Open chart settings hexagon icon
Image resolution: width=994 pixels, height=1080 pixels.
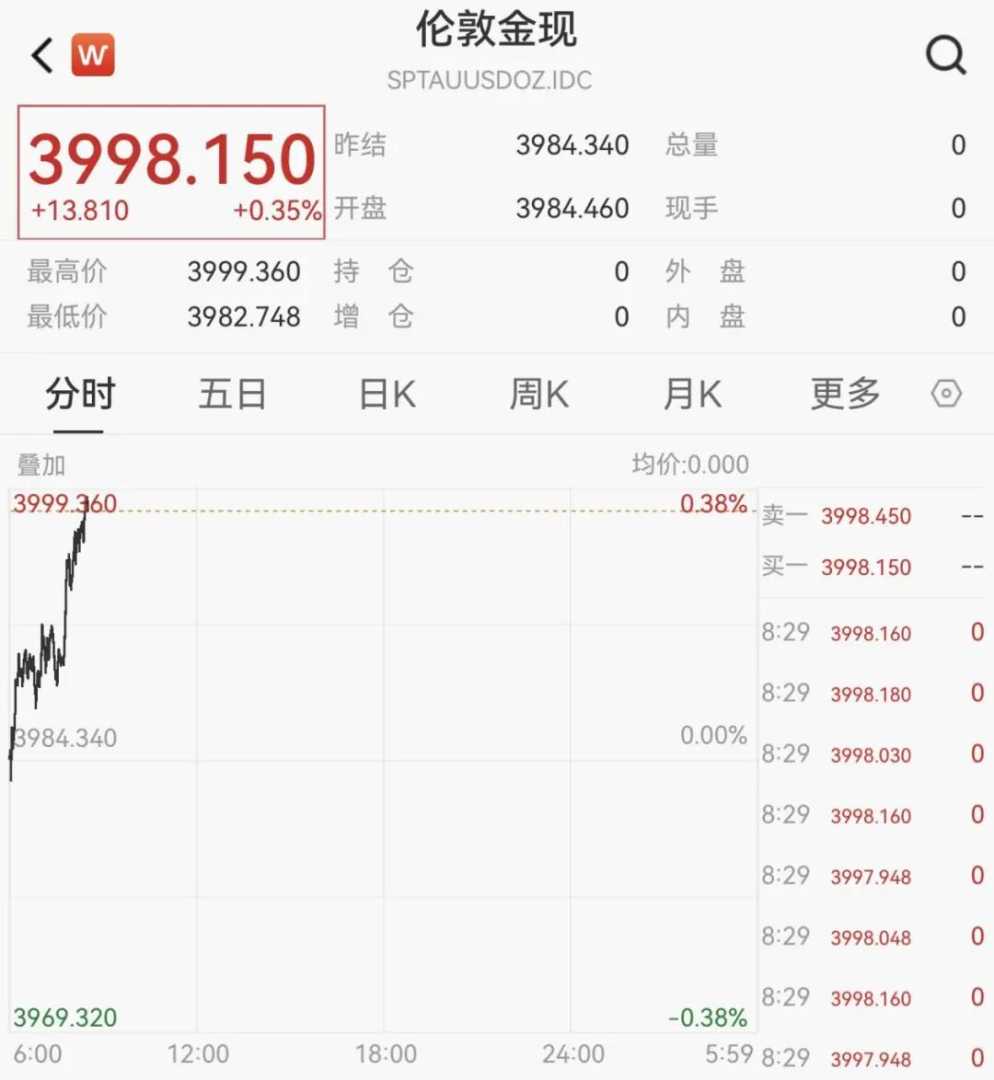pos(946,395)
